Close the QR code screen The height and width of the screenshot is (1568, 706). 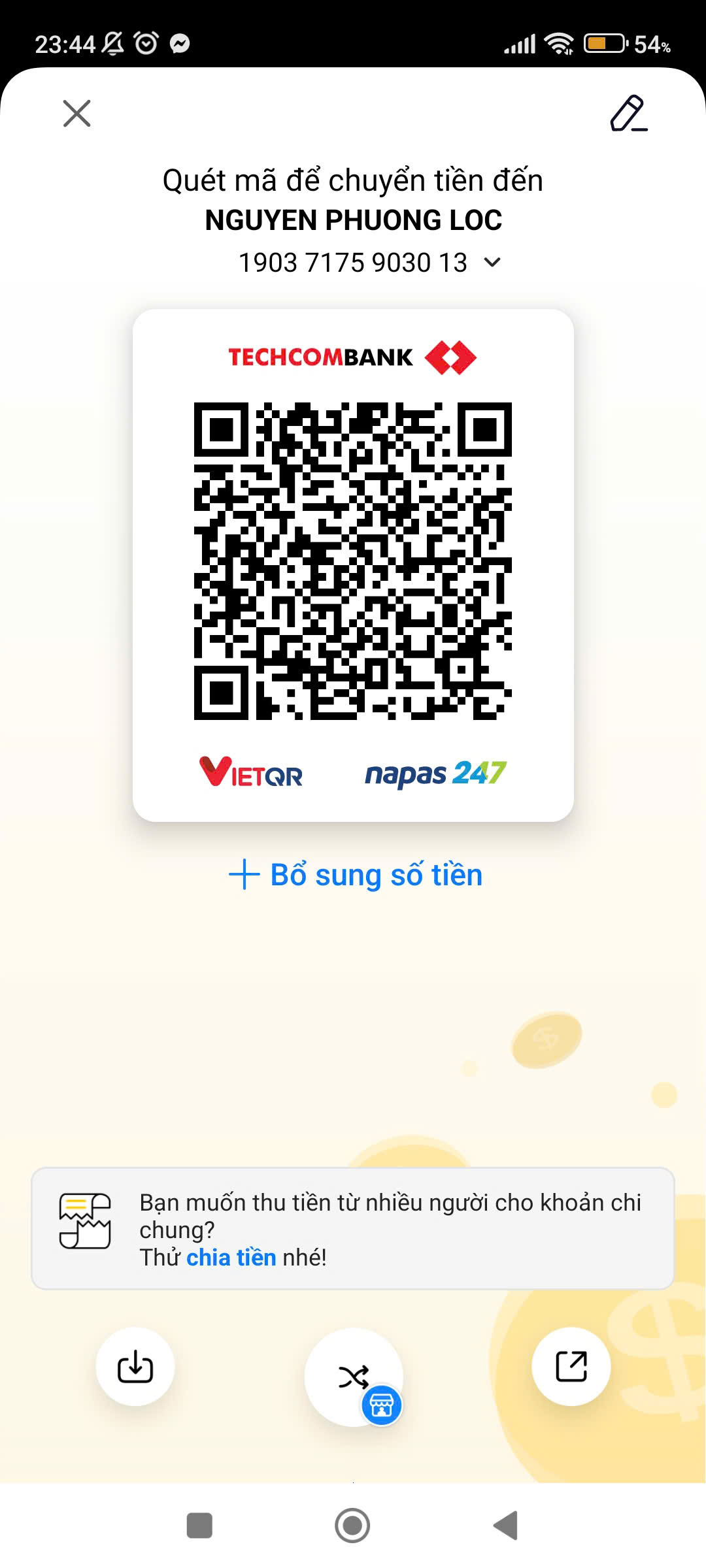[76, 114]
